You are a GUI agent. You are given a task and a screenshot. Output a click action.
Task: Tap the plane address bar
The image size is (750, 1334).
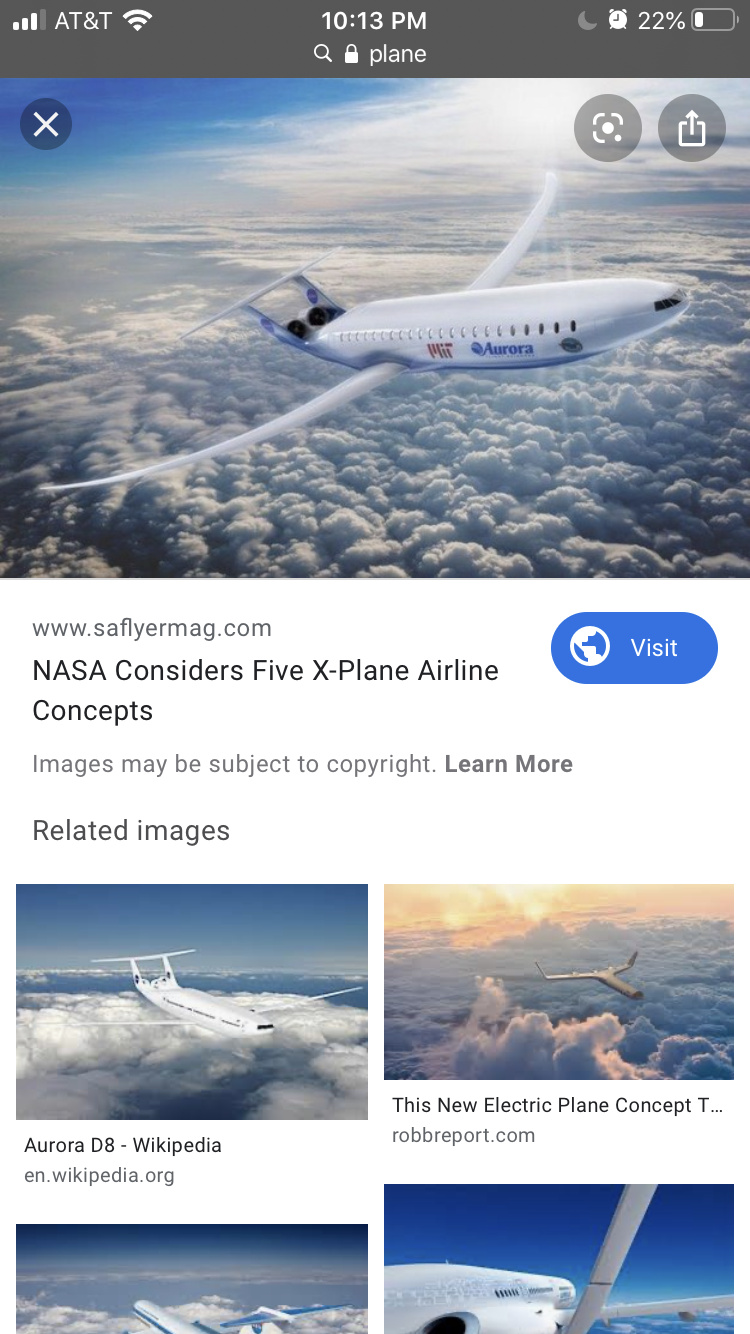pos(375,54)
